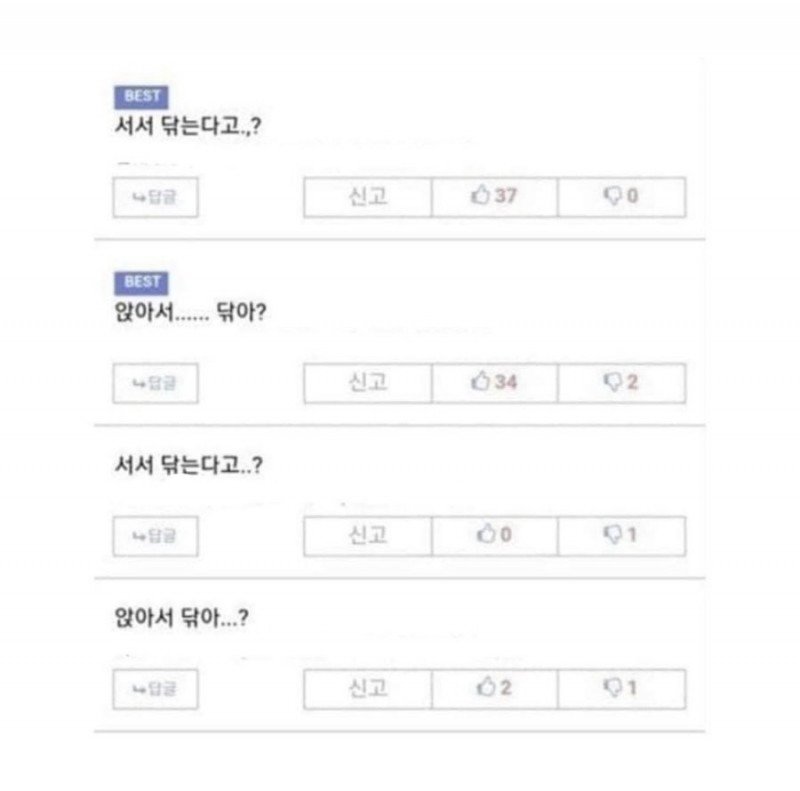800x791 pixels.
Task: Tap 답글 under the comment with 34 likes
Action: point(155,384)
